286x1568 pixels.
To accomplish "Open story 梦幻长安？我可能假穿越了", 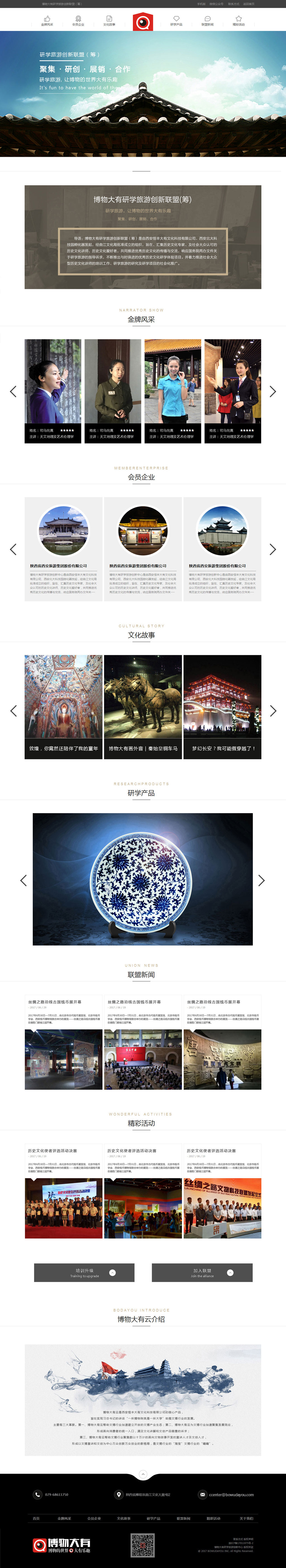I will 223,748.
